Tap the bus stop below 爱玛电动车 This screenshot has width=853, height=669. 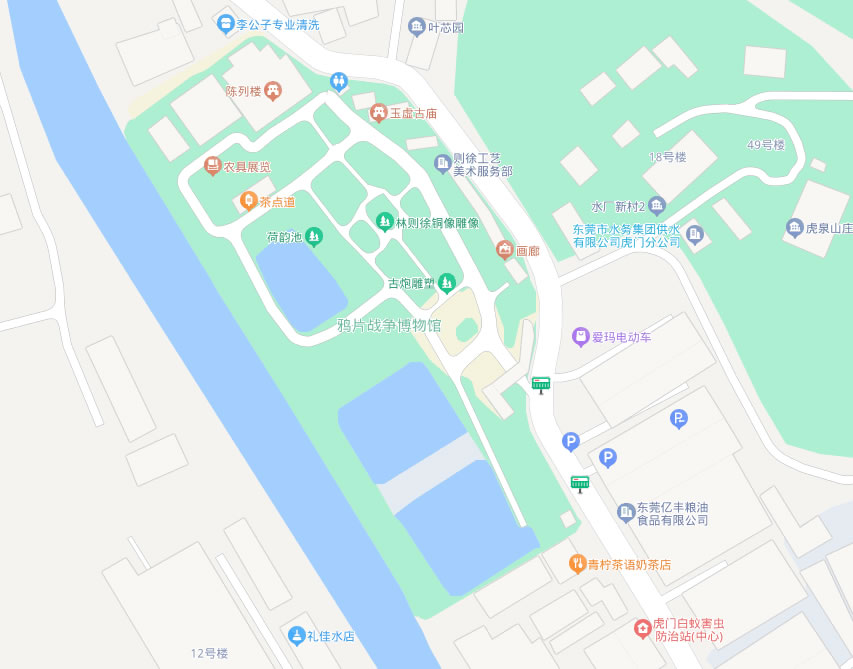click(x=541, y=383)
